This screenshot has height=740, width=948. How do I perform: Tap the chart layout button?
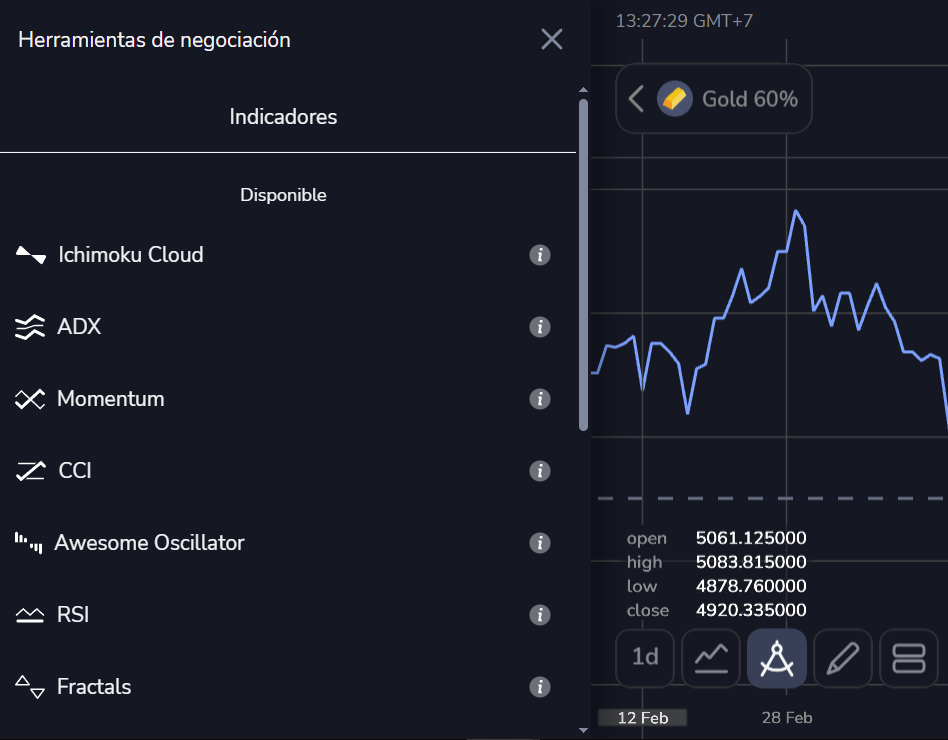coord(909,657)
